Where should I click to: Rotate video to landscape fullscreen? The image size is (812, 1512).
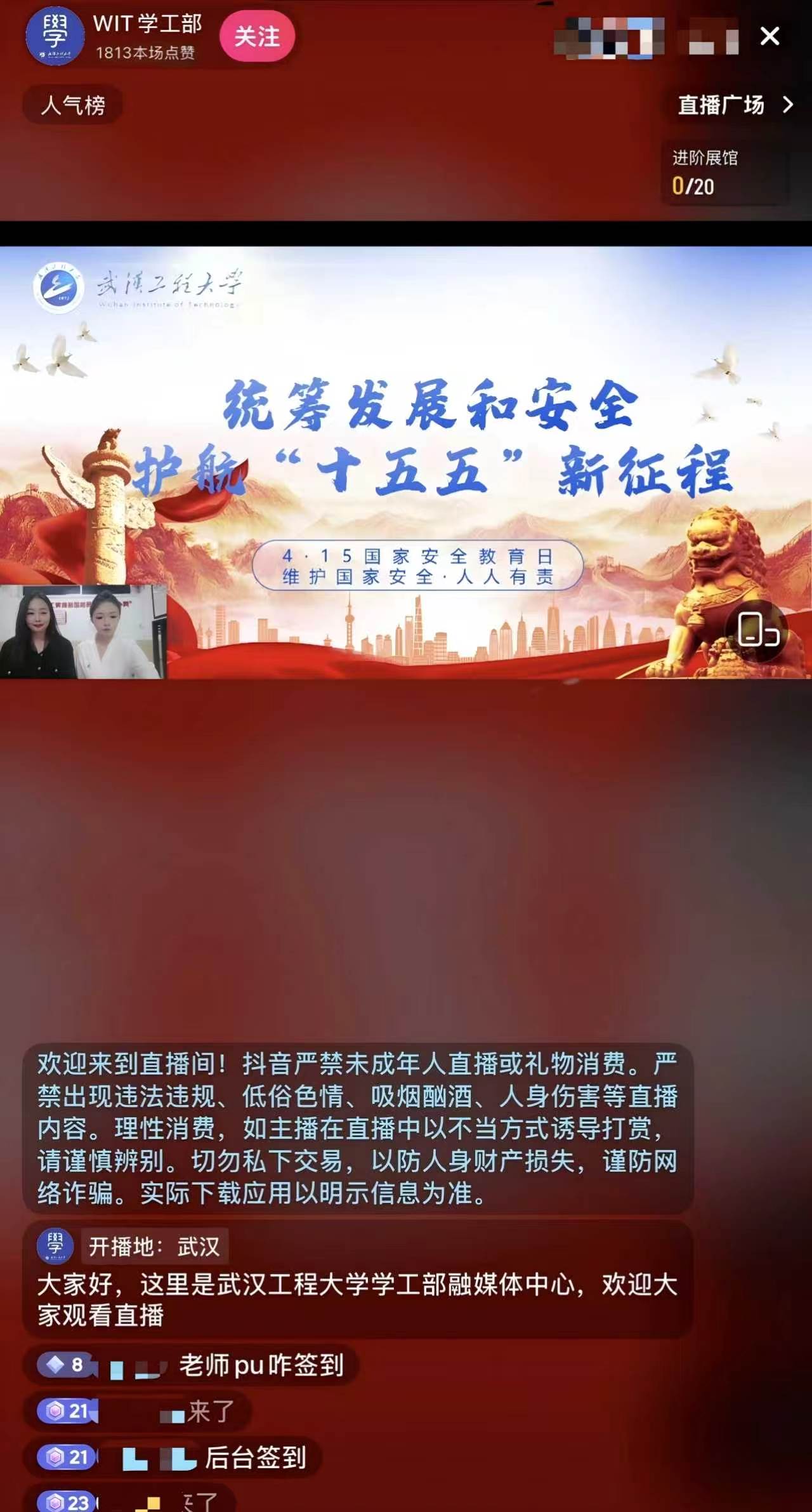[x=757, y=630]
